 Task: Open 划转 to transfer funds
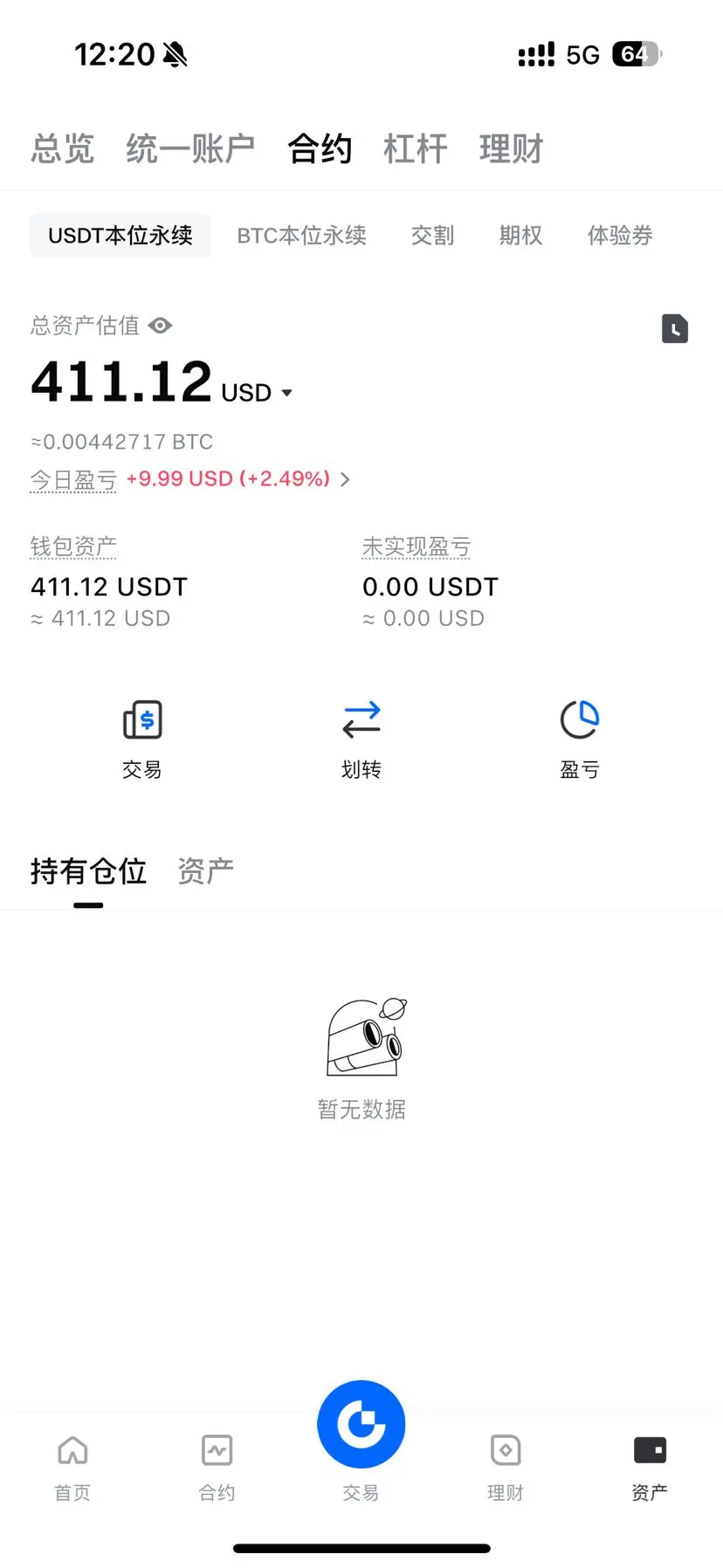click(361, 738)
